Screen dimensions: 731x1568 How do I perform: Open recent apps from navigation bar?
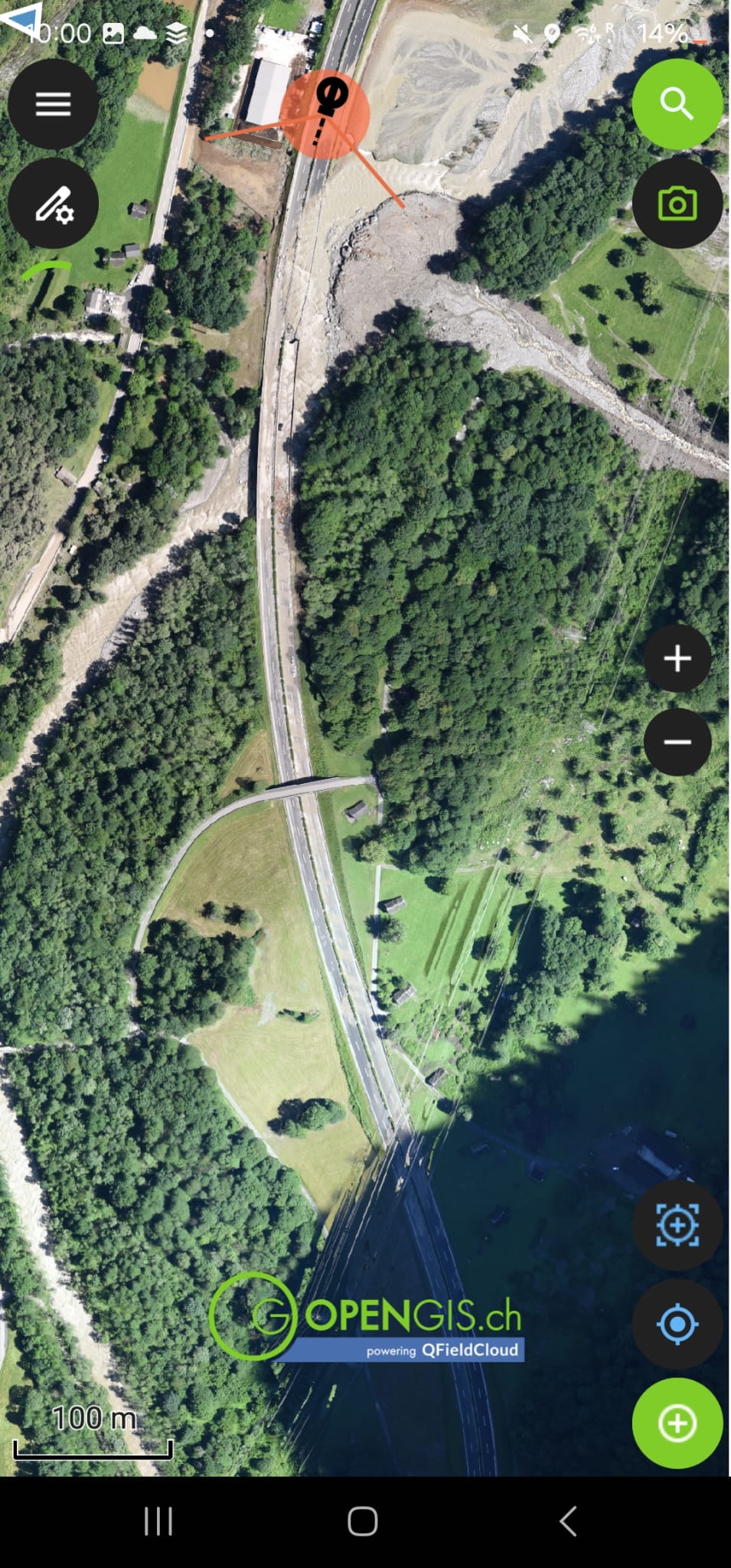point(158,1521)
